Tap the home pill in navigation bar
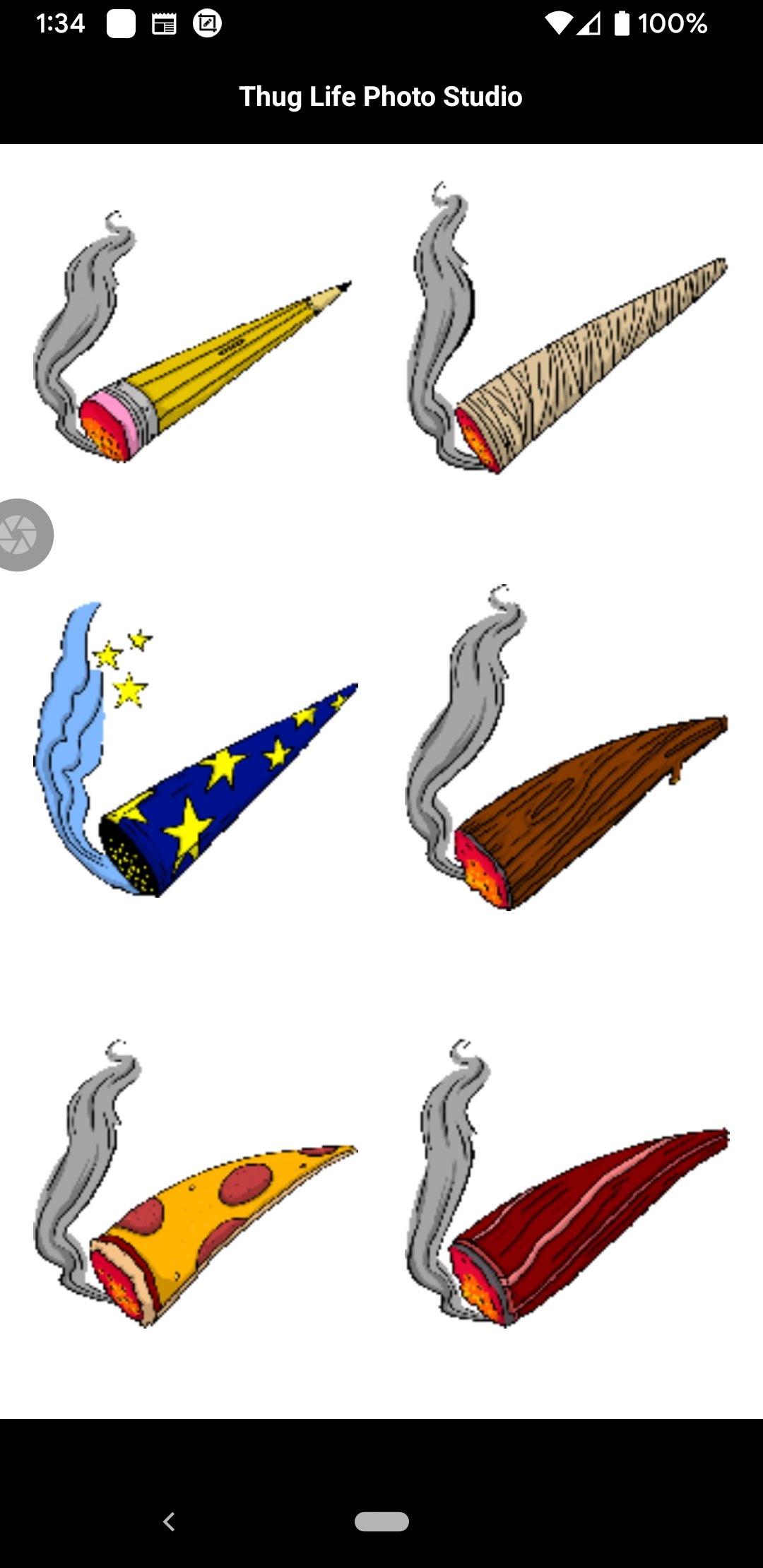This screenshot has width=763, height=1568. (x=381, y=1521)
